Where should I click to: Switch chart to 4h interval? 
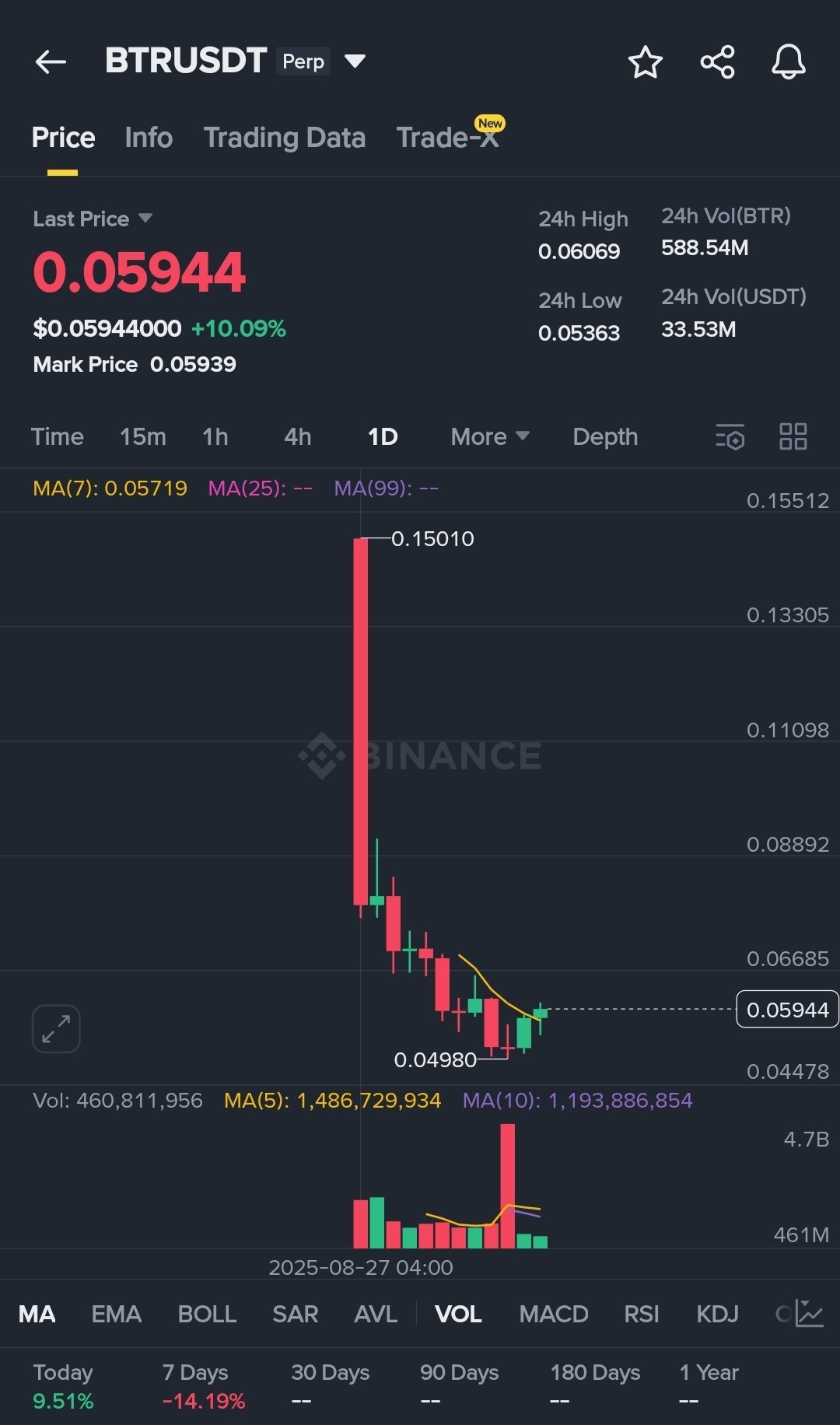coord(297,436)
